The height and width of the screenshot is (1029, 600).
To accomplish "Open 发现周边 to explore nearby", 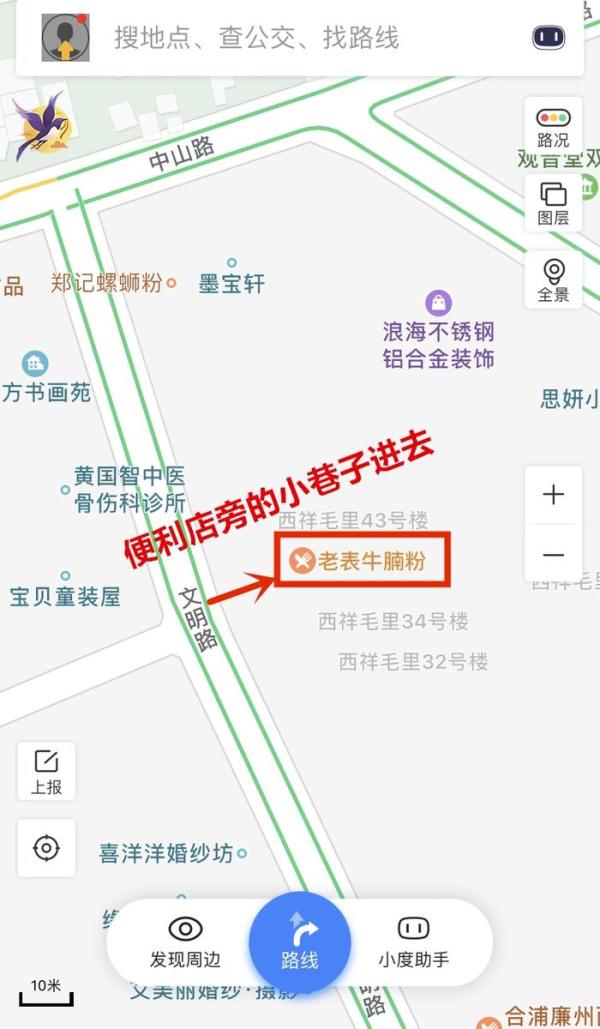I will coord(185,942).
